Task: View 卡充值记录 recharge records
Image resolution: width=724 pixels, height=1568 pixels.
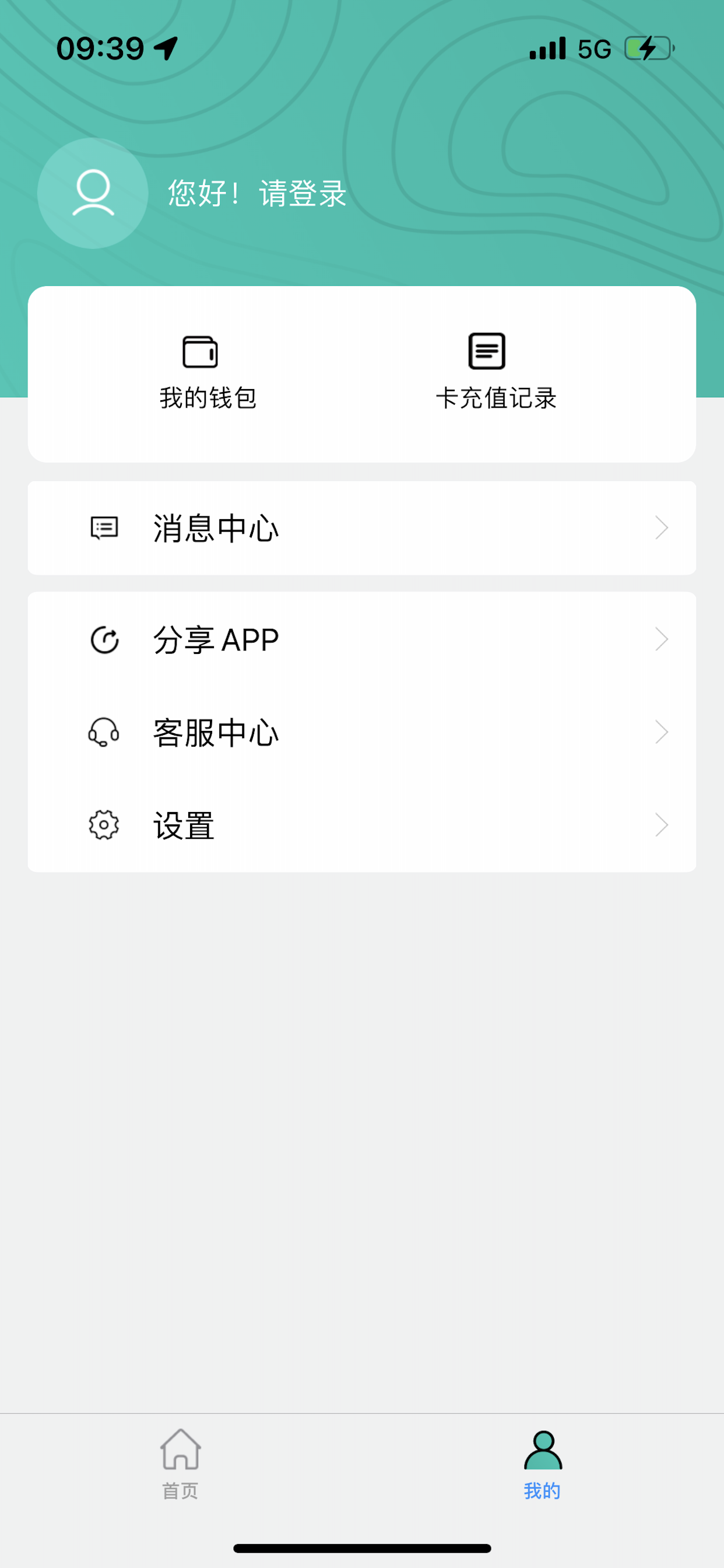Action: [x=496, y=373]
